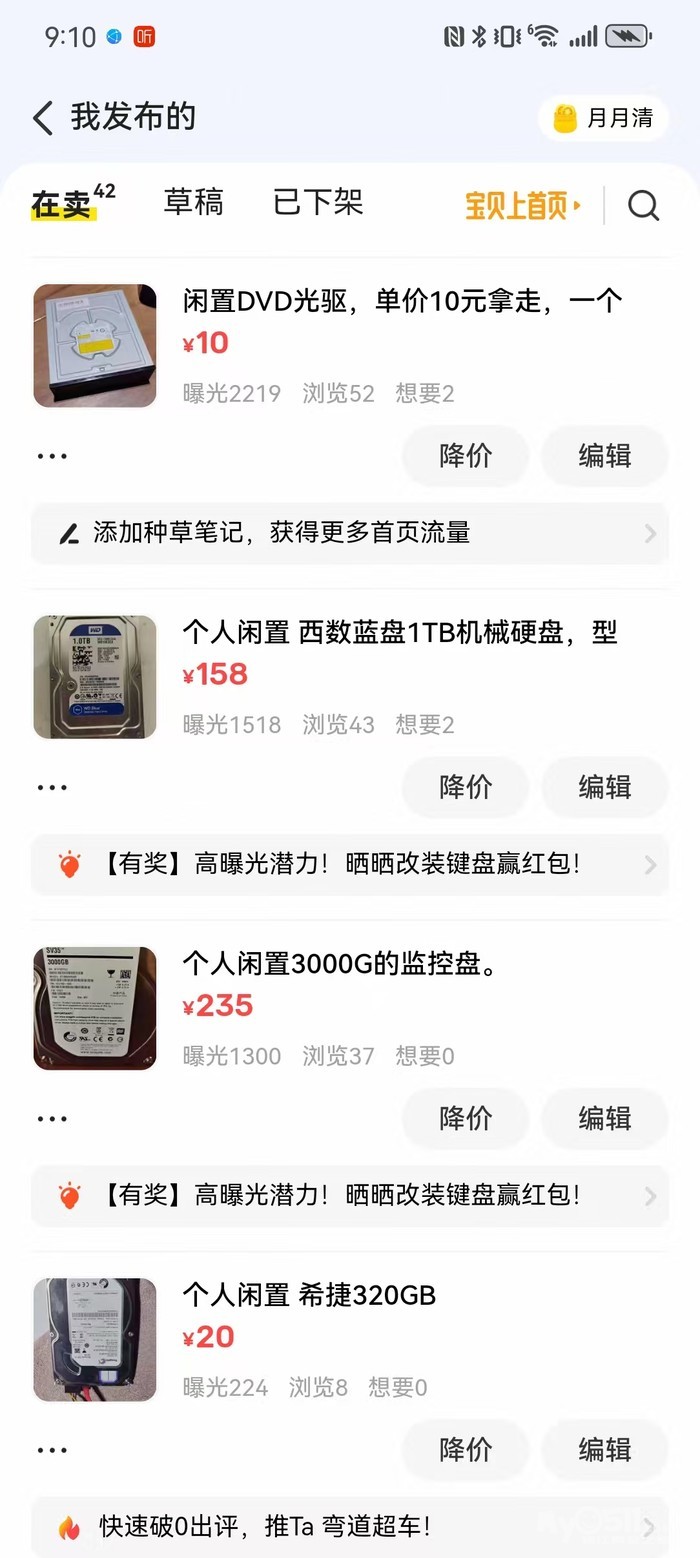Open 宝贝上首页 promotion link

click(x=522, y=205)
